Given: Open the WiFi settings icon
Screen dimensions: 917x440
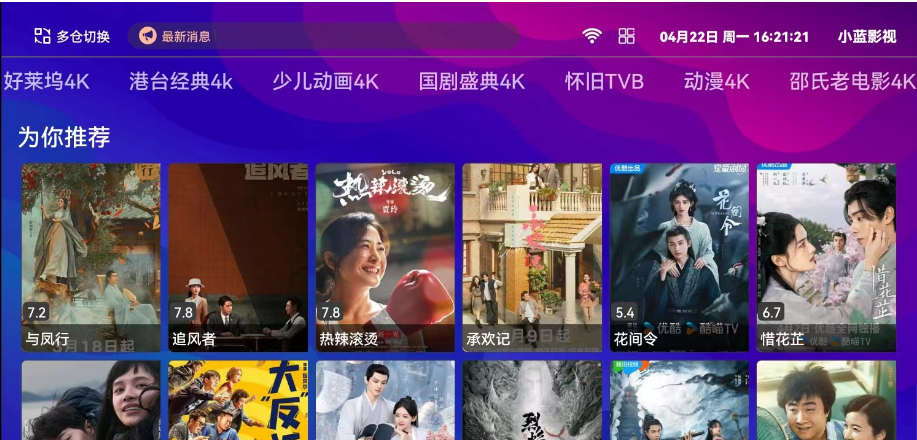Looking at the screenshot, I should (592, 36).
